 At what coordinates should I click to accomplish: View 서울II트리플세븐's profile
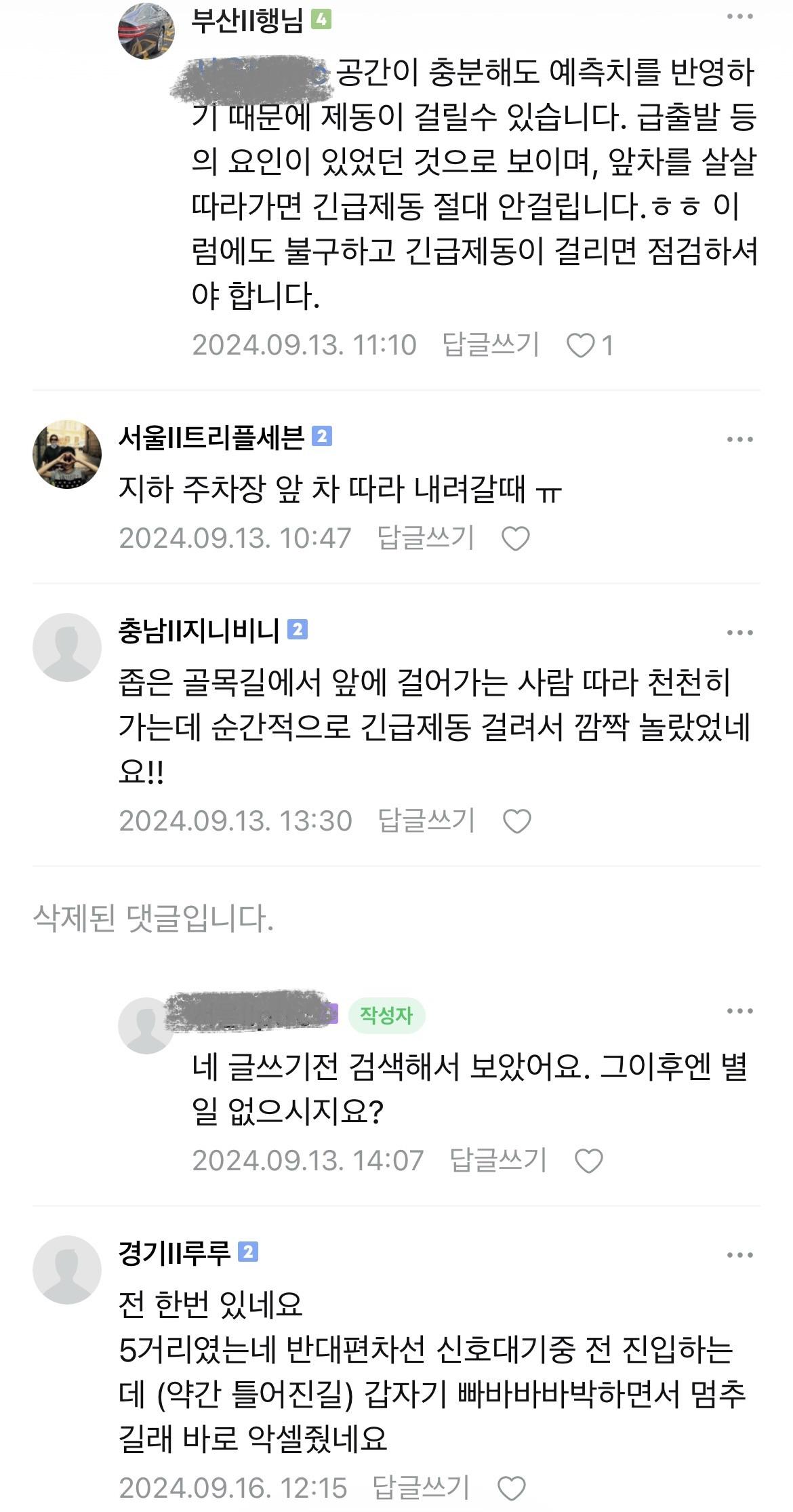pos(66,454)
